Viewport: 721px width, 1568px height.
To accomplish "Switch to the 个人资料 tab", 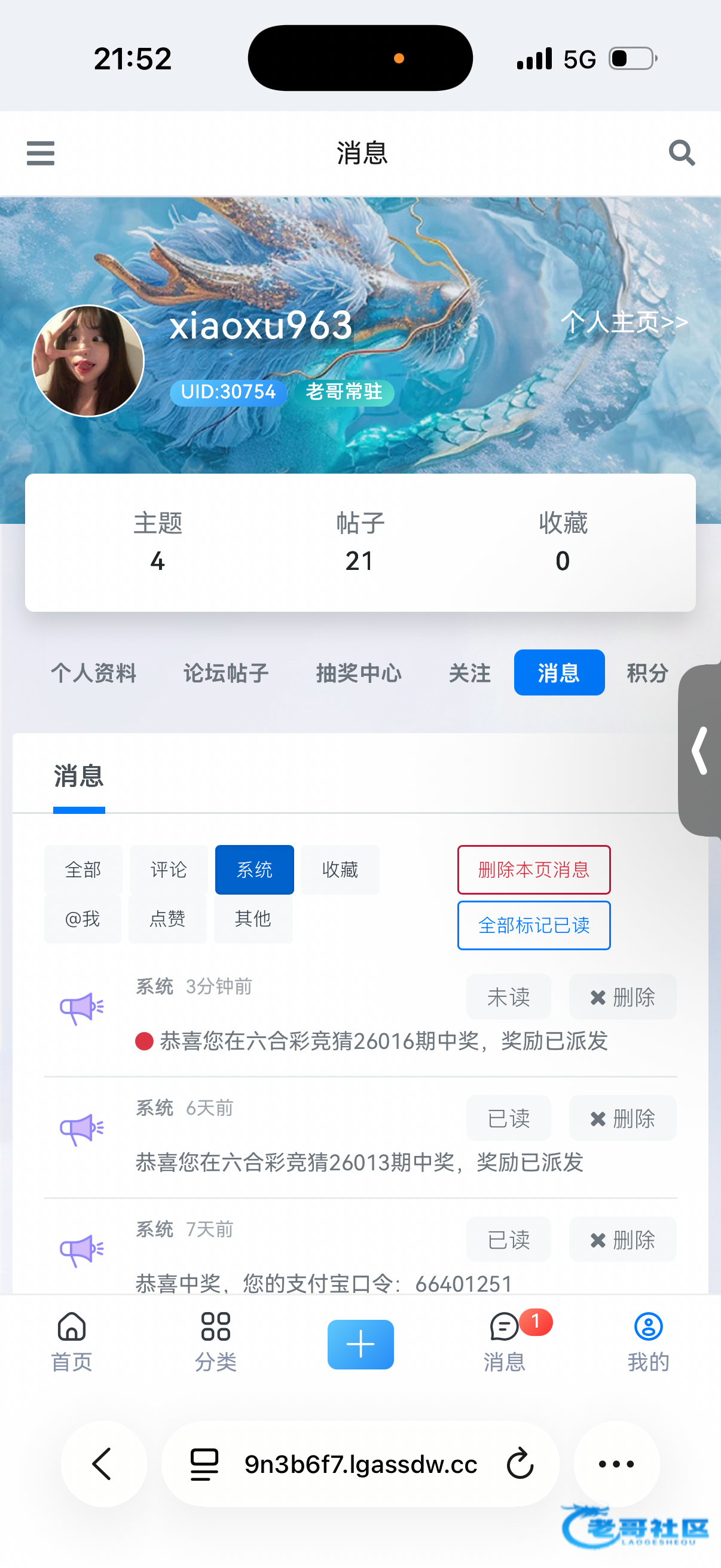I will [93, 673].
